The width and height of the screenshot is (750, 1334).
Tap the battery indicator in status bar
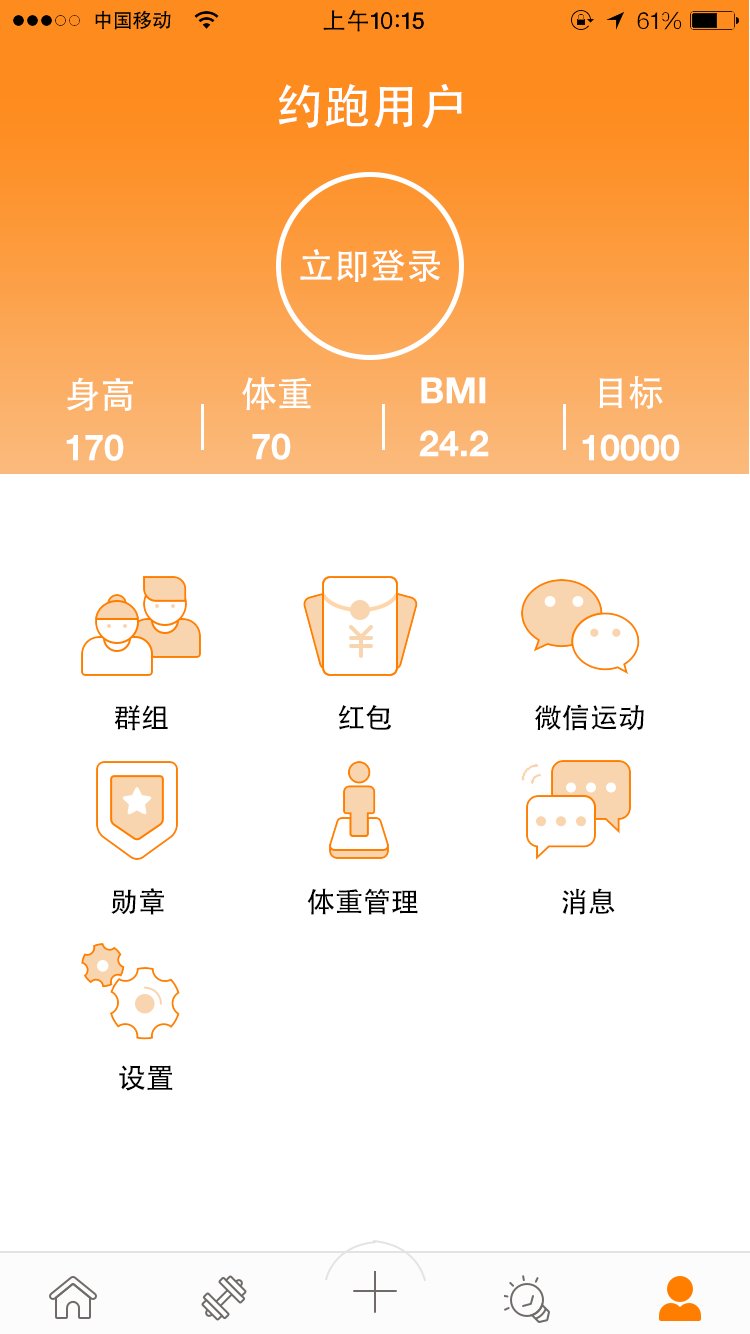[x=712, y=20]
